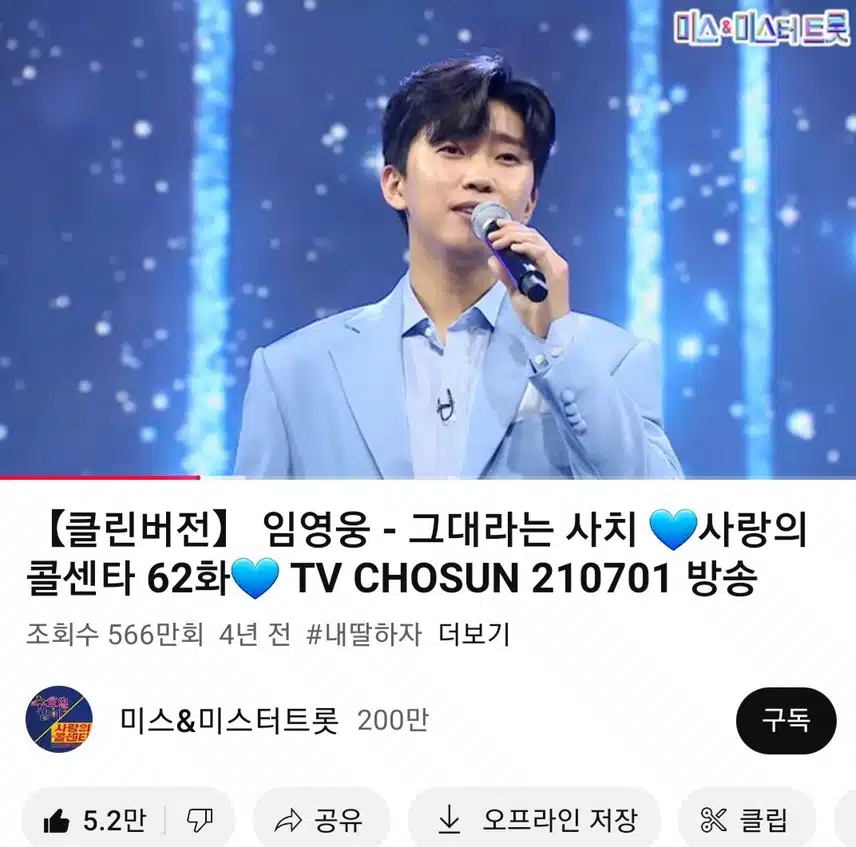Open the #내딸하자 hashtag

click(x=364, y=634)
